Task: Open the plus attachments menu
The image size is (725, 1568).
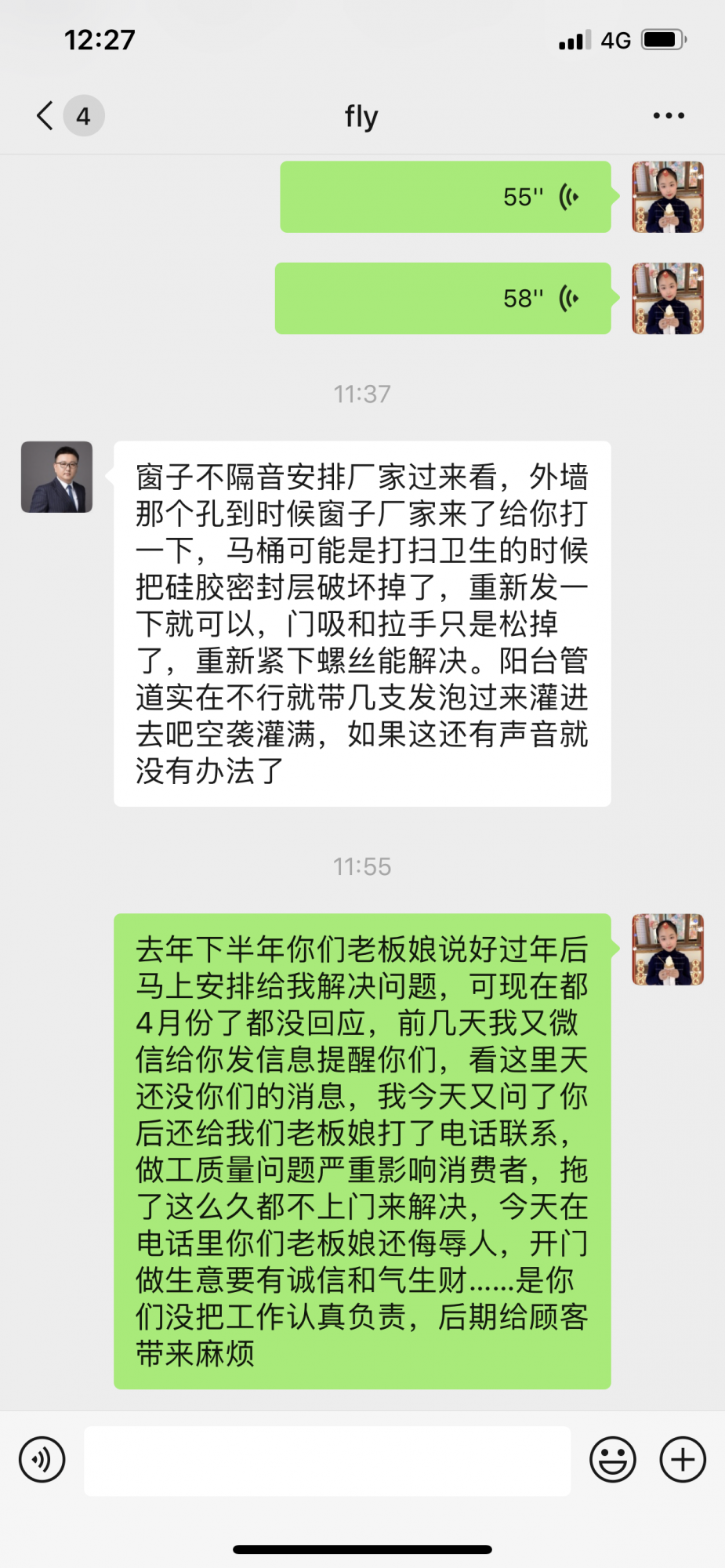Action: click(683, 1460)
